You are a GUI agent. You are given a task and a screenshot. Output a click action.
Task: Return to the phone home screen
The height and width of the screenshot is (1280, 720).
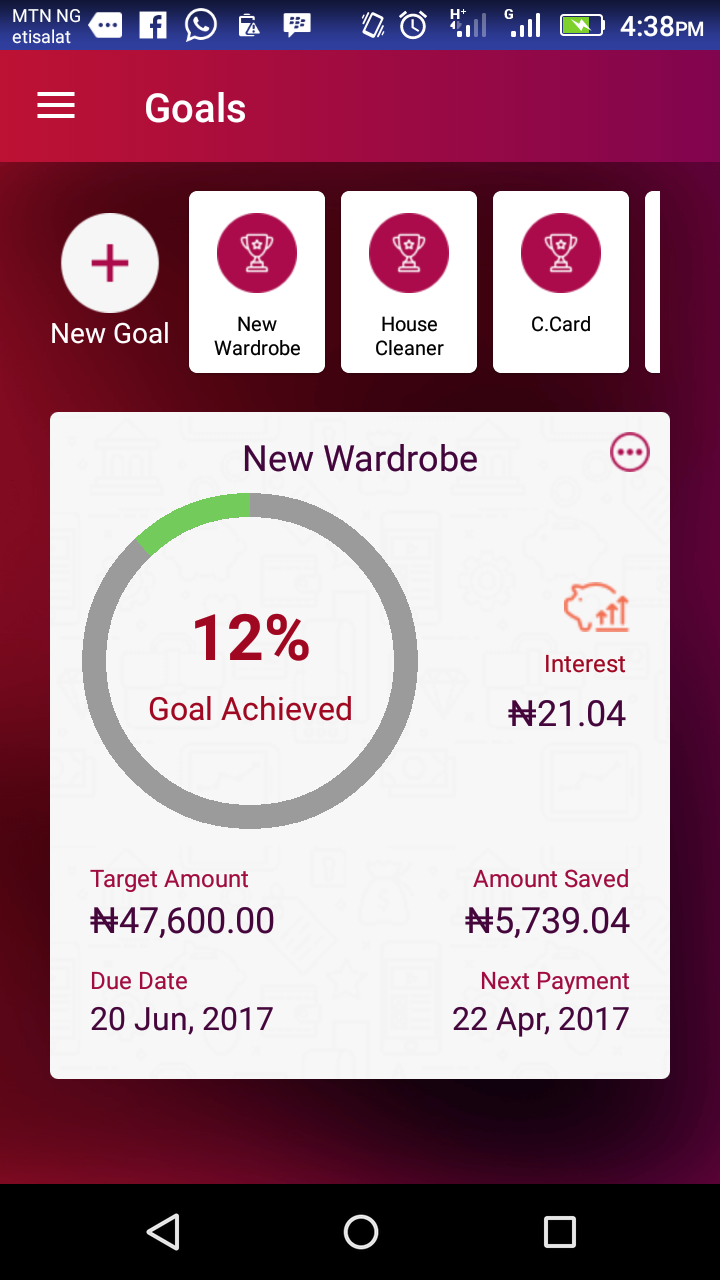(x=360, y=1232)
